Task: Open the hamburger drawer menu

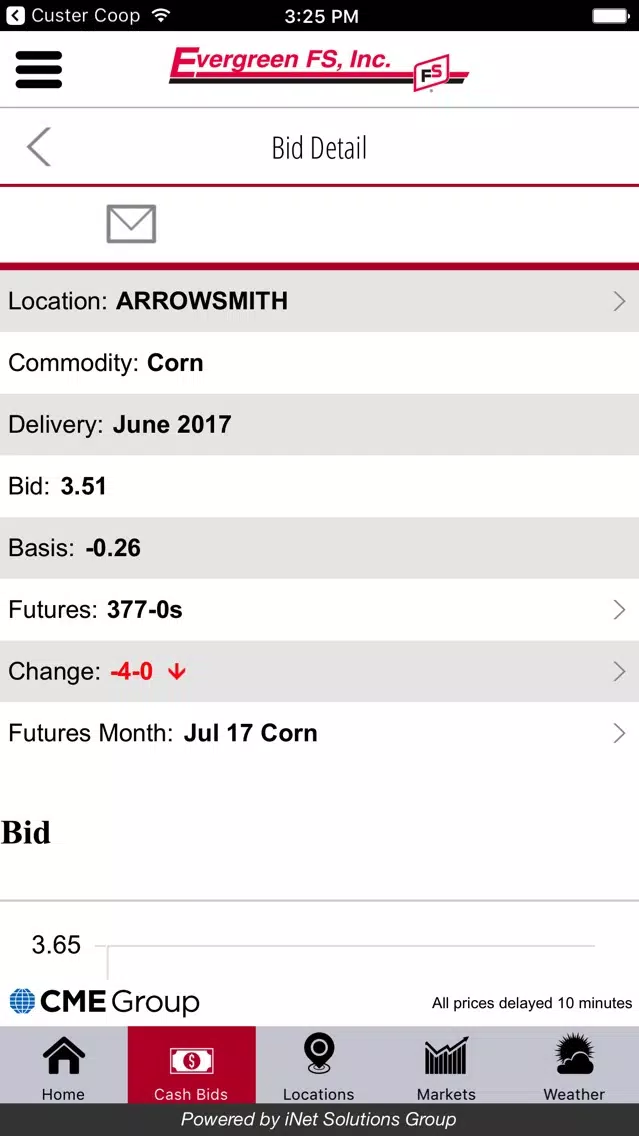Action: pos(39,69)
